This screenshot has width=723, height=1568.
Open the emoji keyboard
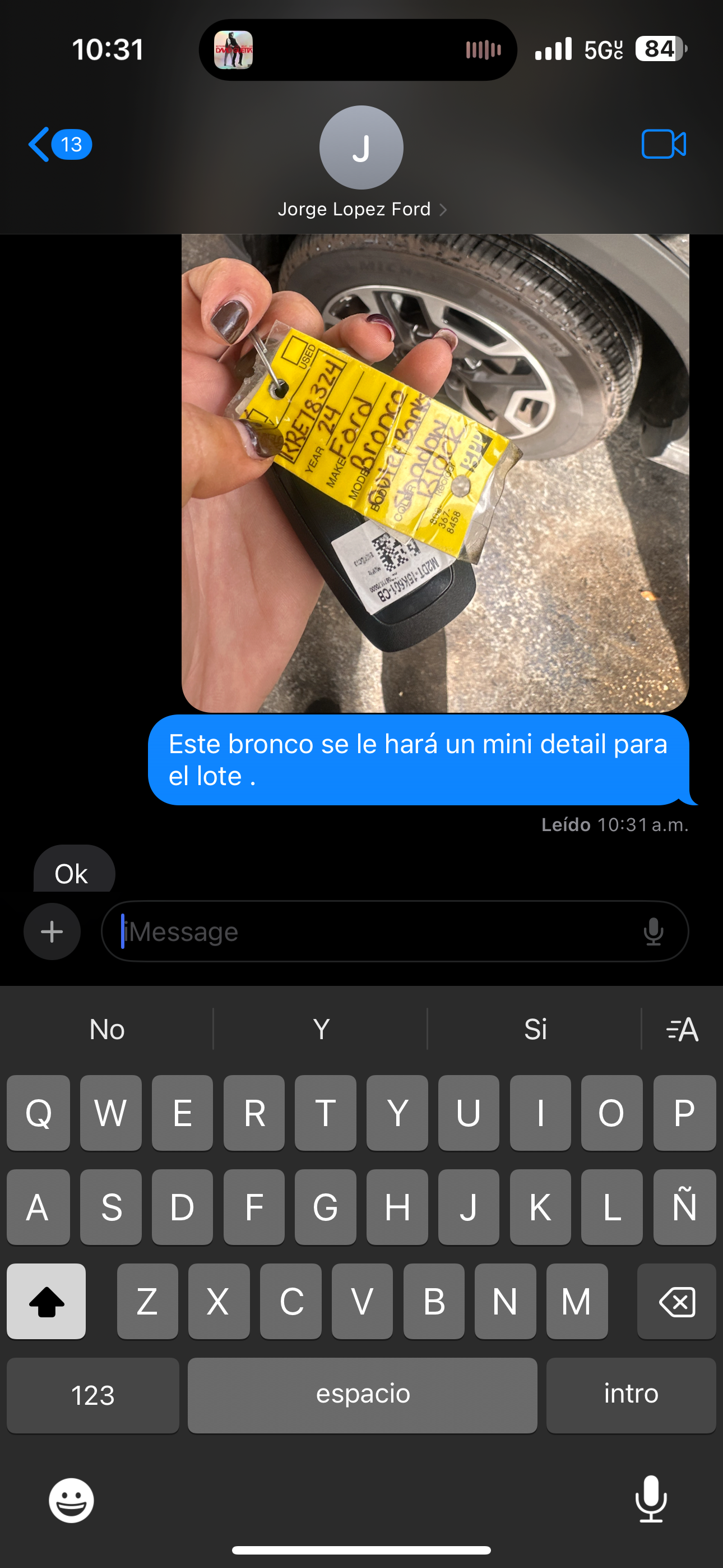[x=71, y=1501]
